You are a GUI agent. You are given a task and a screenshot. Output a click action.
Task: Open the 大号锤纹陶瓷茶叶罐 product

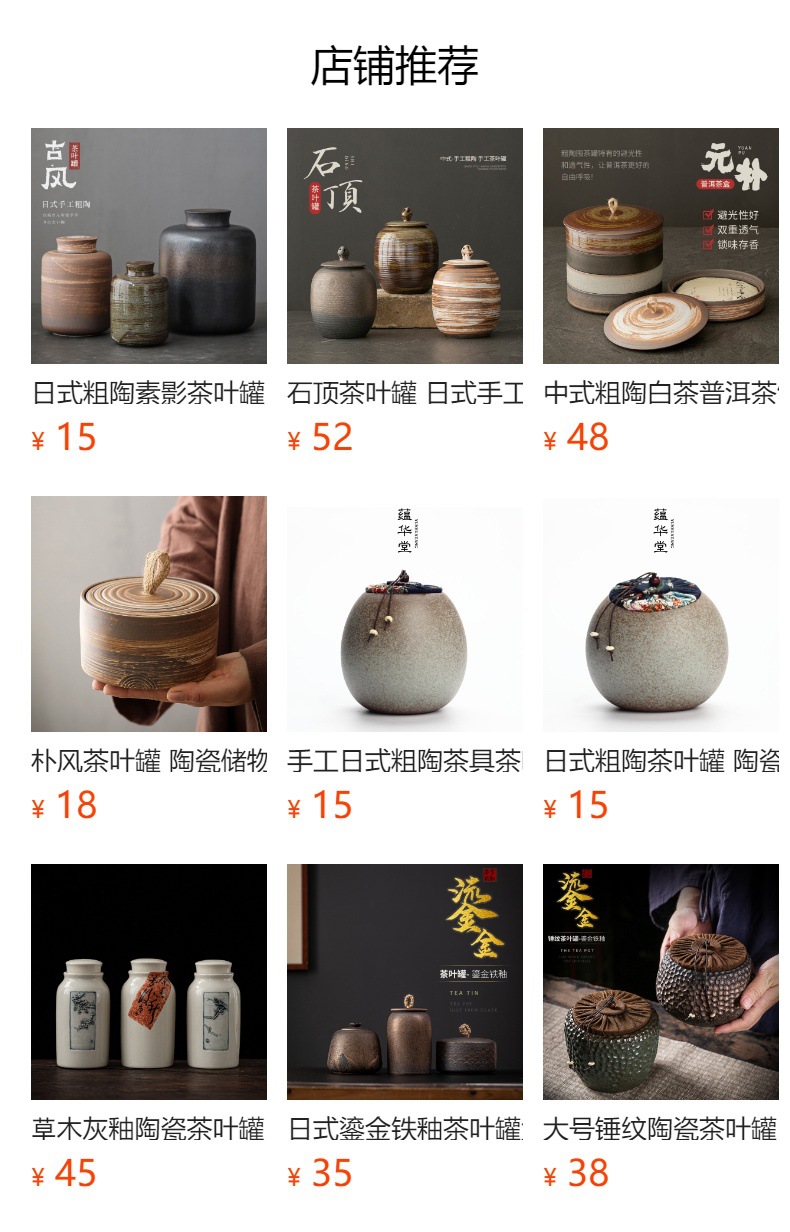[661, 1028]
